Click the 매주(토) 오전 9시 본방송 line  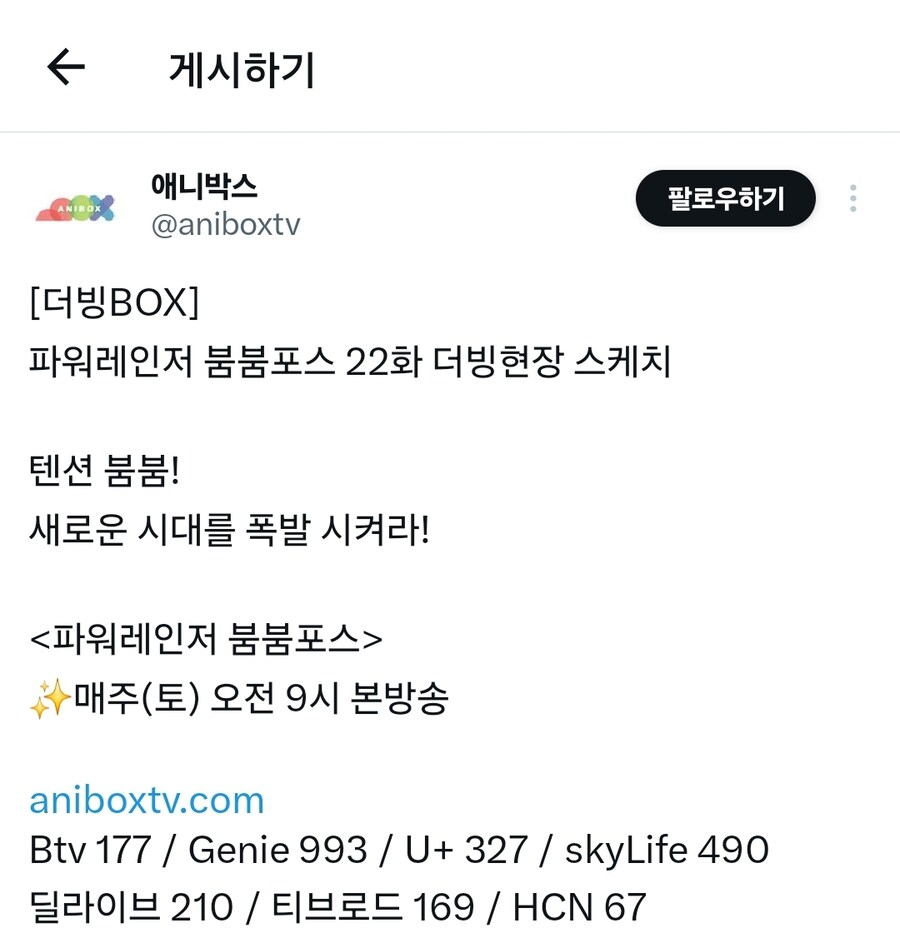coord(260,700)
